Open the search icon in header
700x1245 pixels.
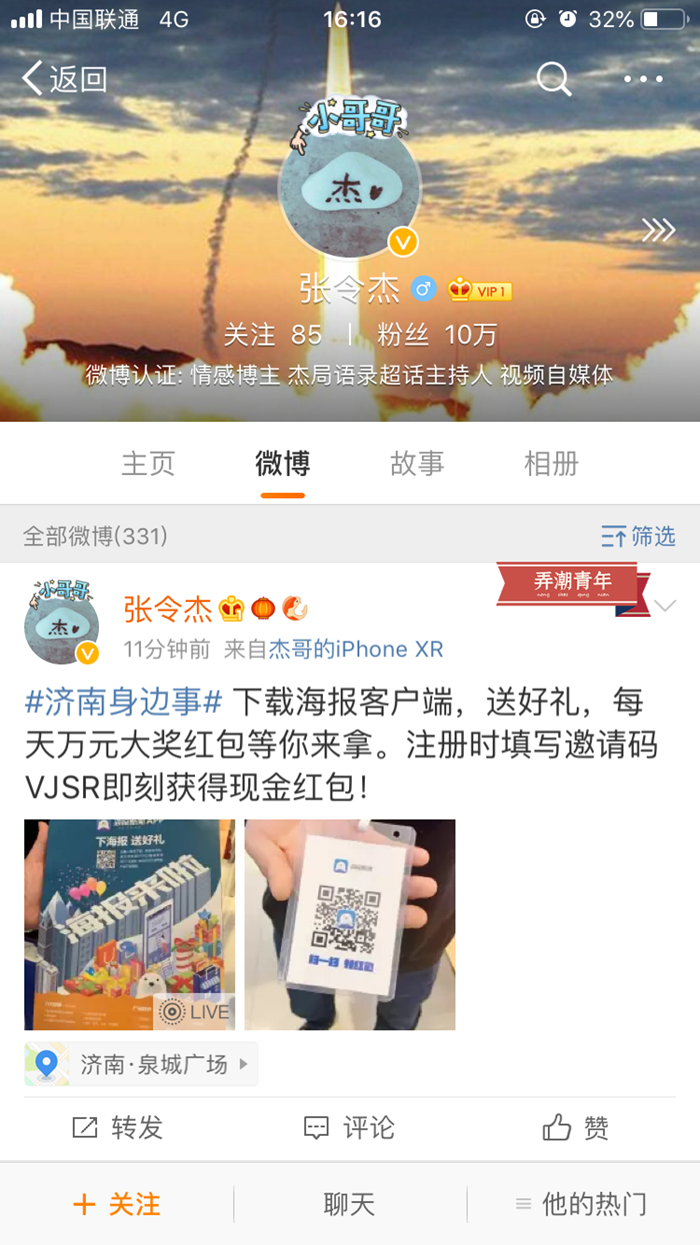(553, 78)
